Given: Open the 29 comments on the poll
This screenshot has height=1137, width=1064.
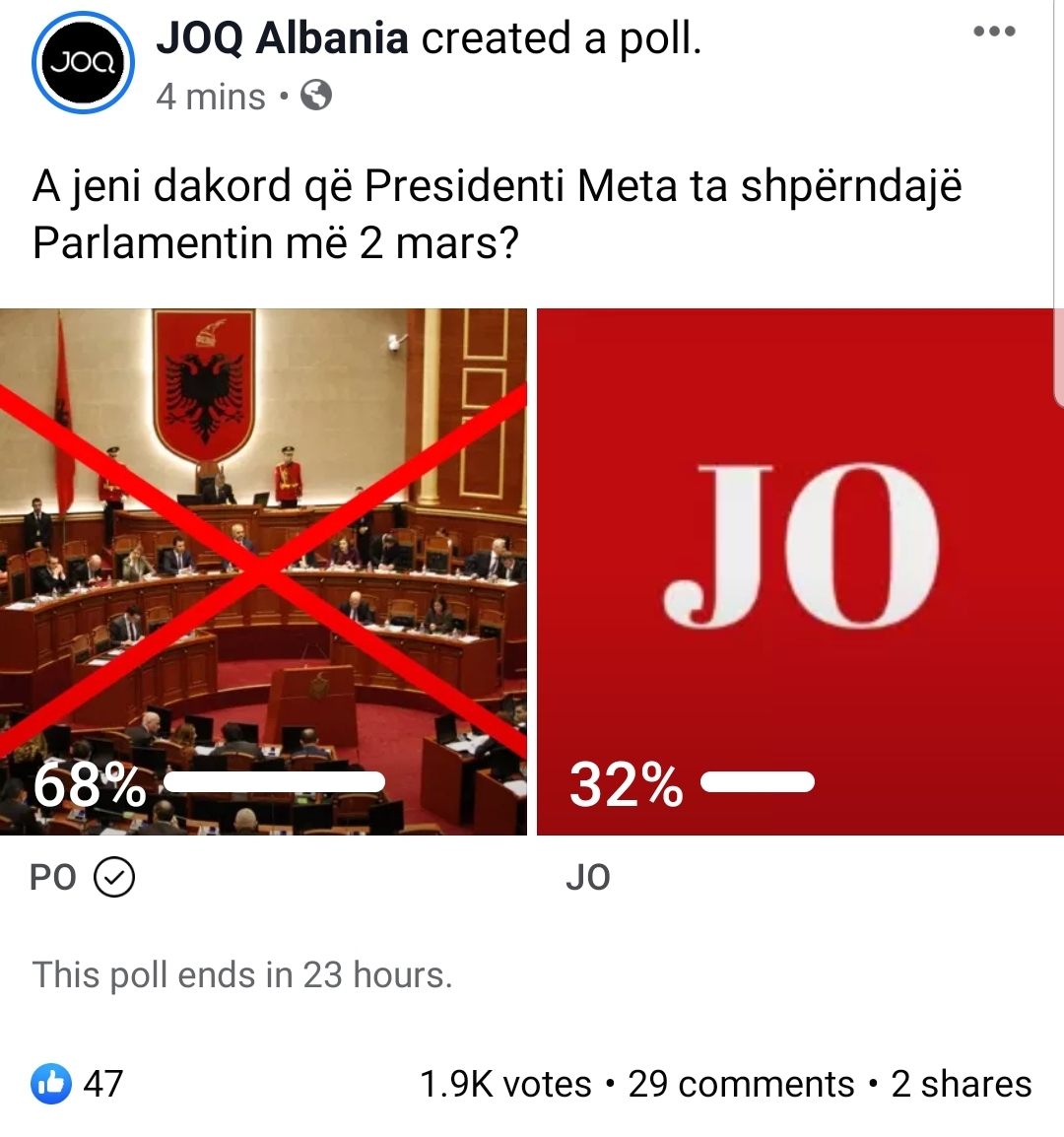Looking at the screenshot, I should (x=741, y=1084).
